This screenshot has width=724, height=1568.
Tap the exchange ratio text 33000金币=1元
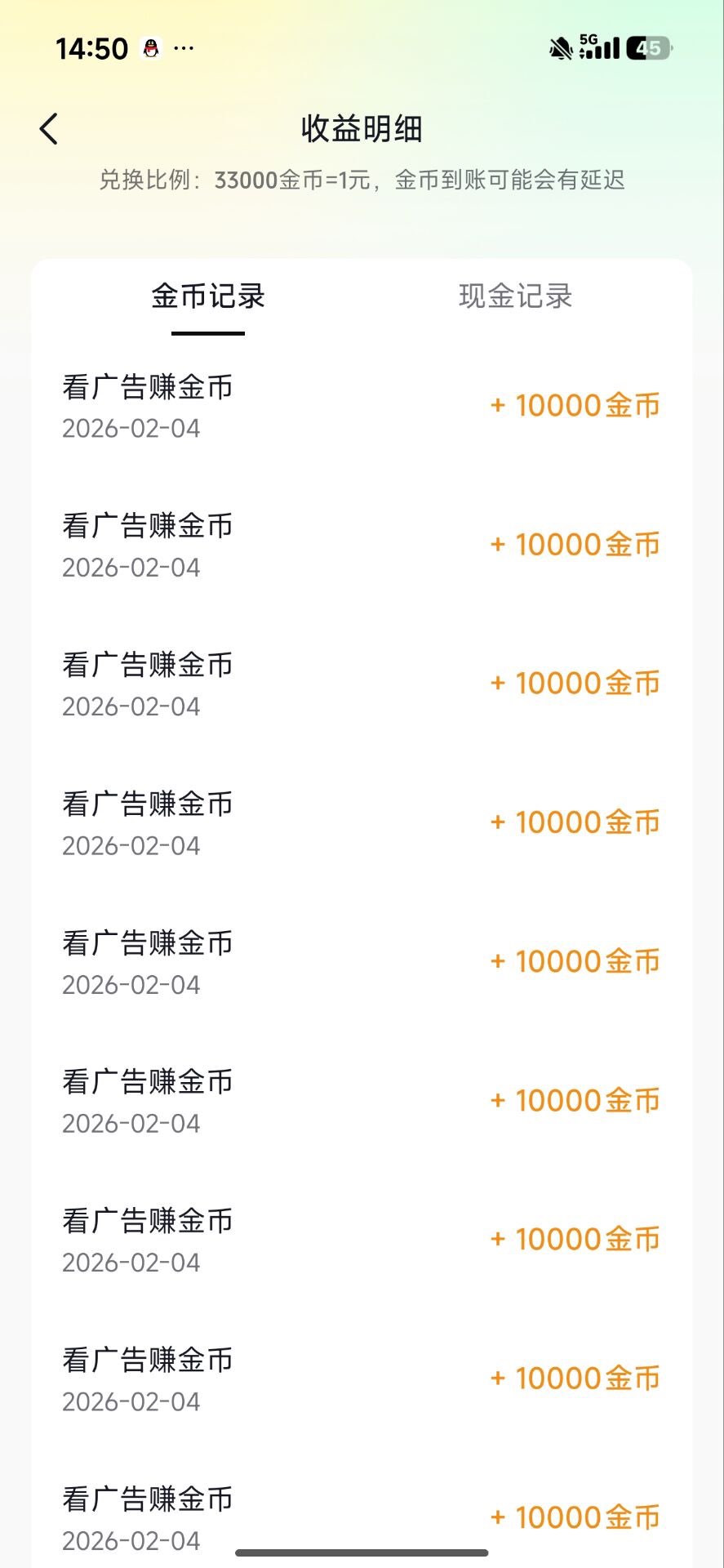point(362,180)
